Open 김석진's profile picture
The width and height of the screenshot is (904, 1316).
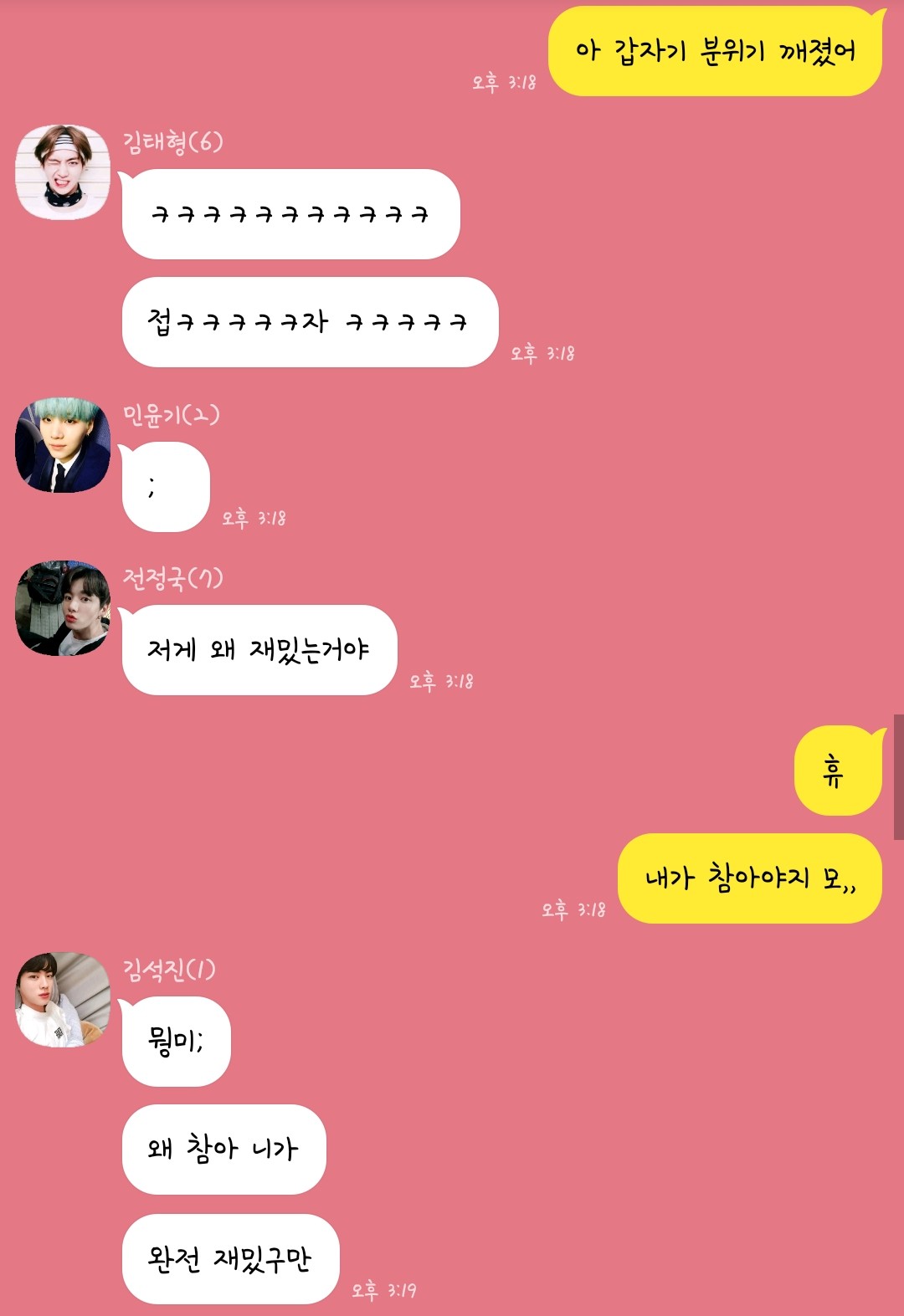pyautogui.click(x=63, y=999)
